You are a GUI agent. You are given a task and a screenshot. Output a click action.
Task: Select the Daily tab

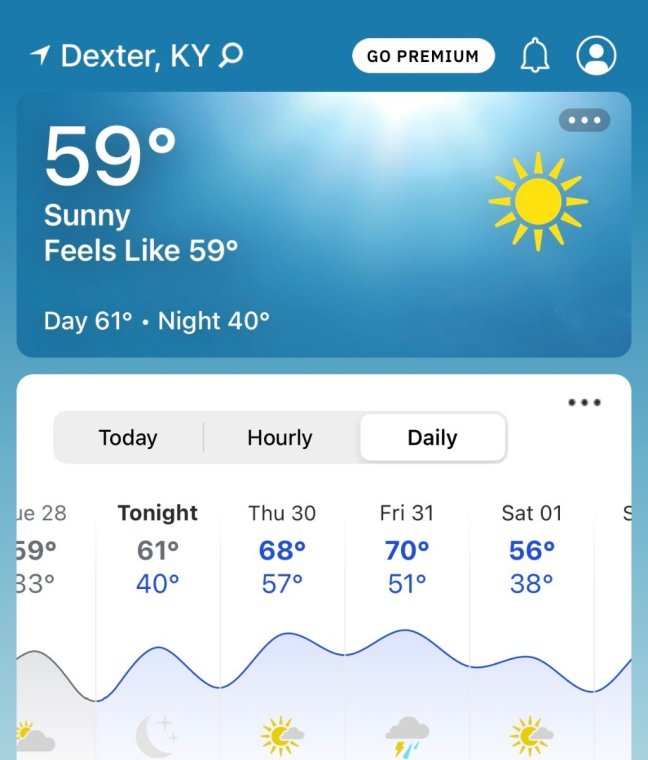pos(432,438)
